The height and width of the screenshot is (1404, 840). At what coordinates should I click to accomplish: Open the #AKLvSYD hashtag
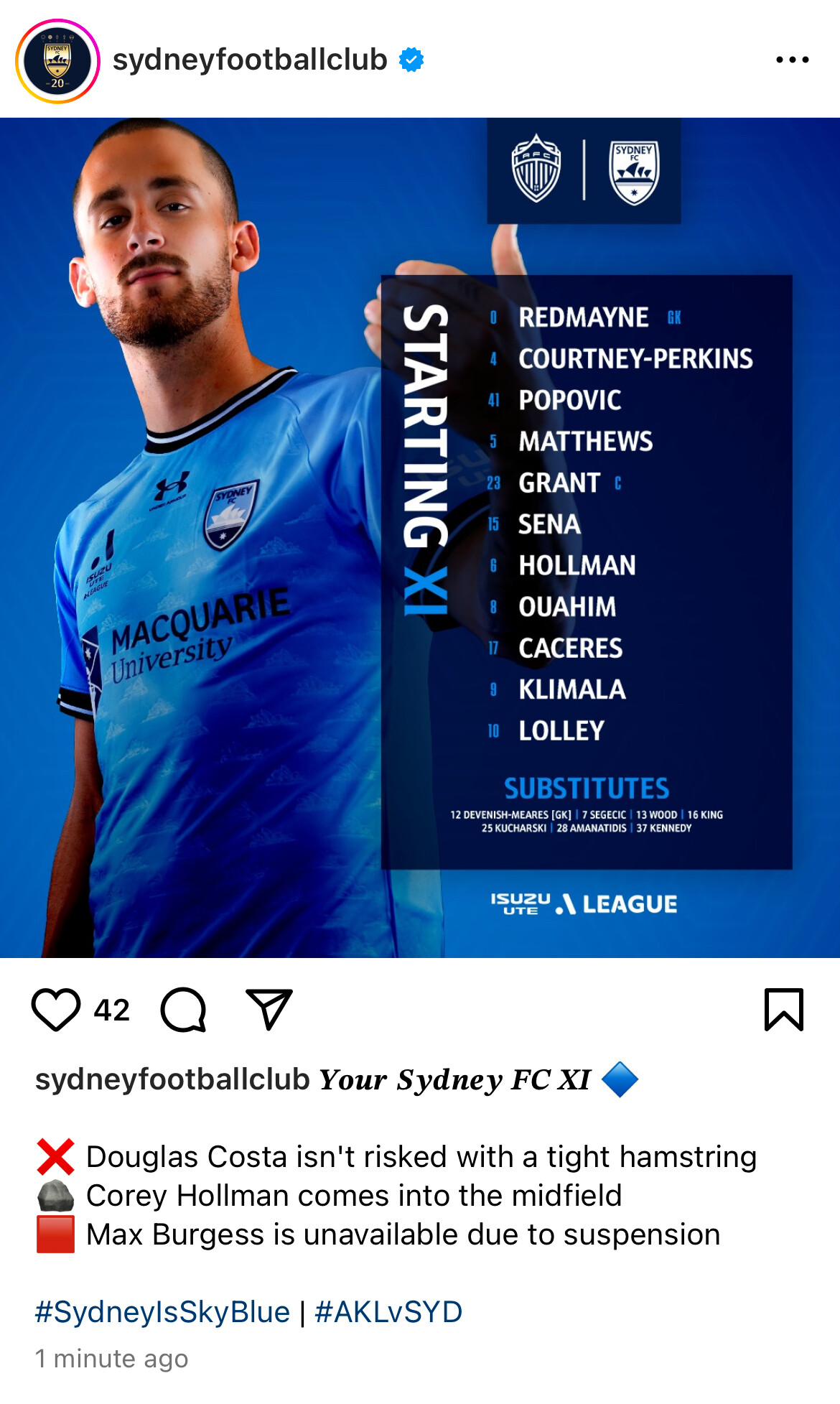click(x=388, y=1312)
